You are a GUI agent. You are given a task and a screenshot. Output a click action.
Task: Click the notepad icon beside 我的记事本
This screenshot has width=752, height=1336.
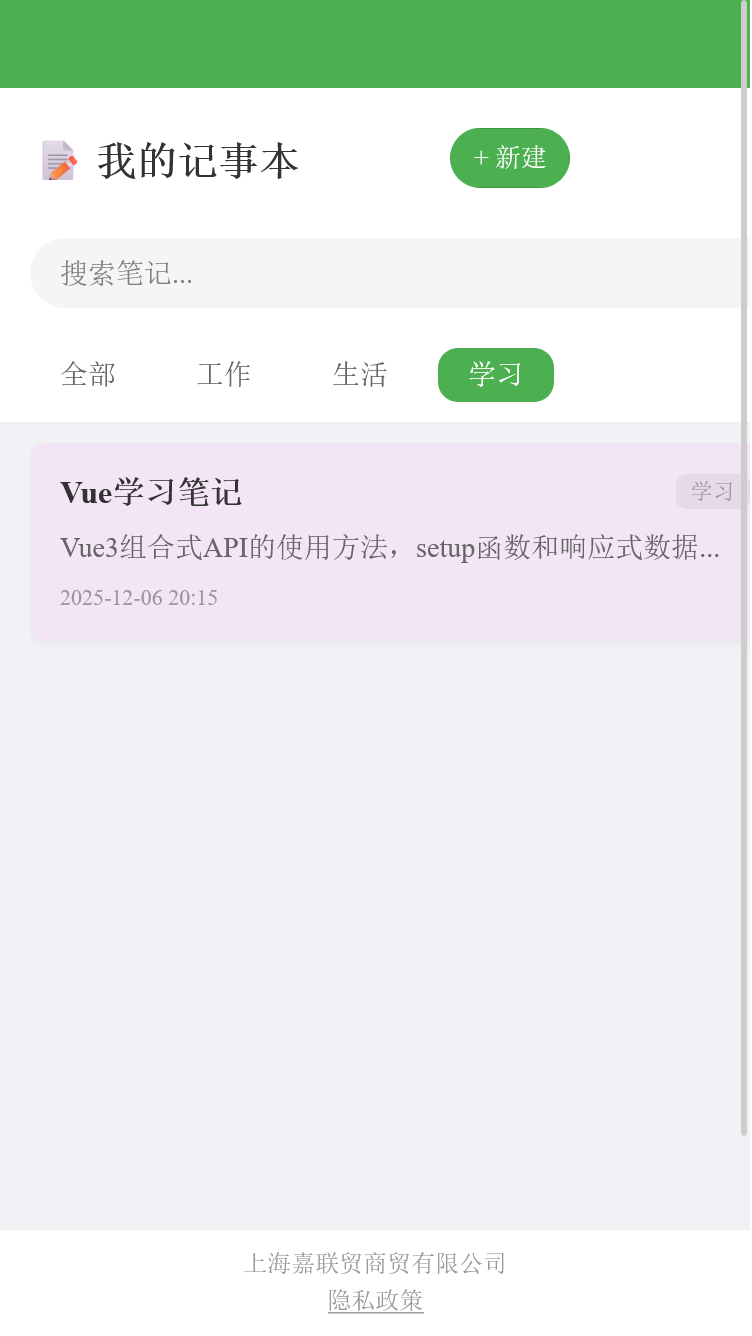[58, 158]
